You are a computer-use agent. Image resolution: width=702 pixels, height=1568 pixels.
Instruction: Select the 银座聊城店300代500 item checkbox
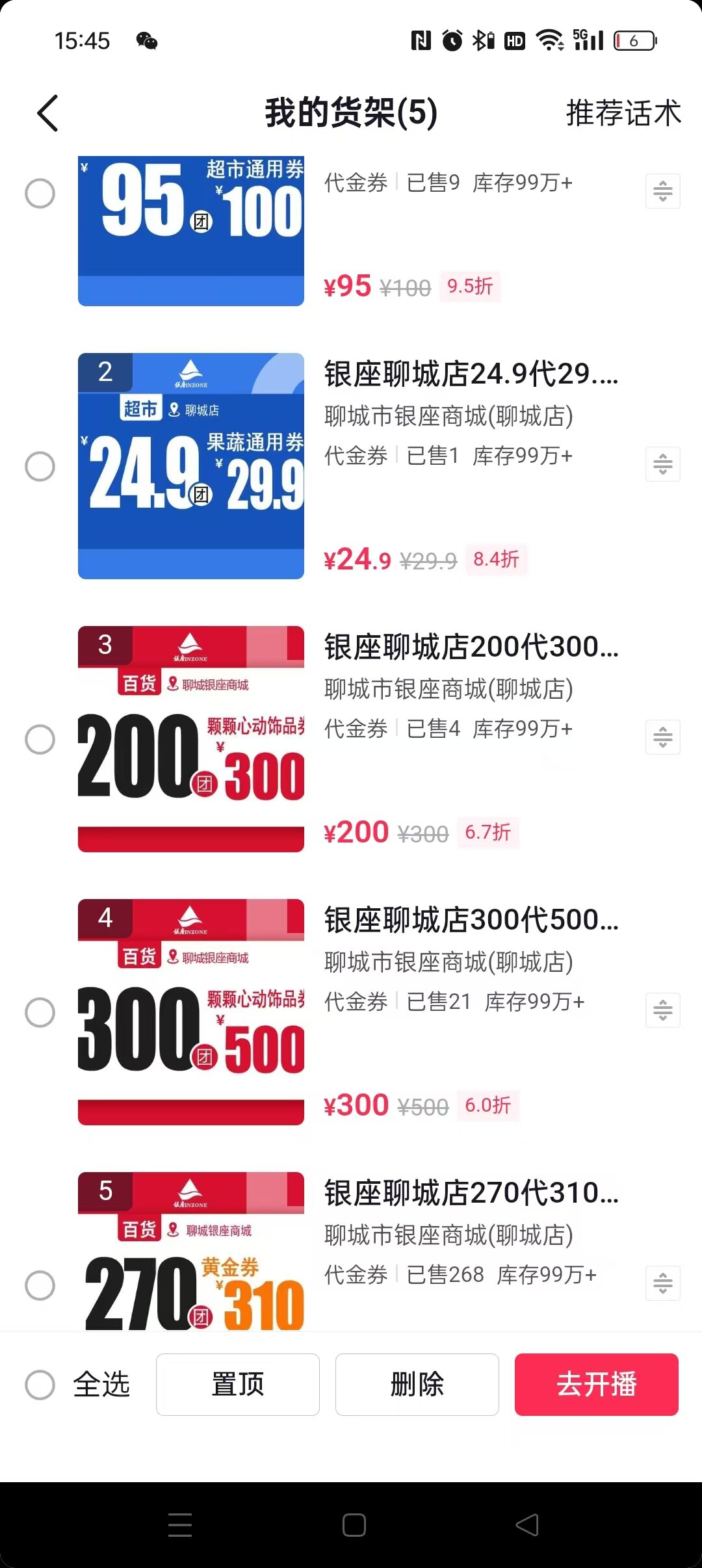(40, 1012)
